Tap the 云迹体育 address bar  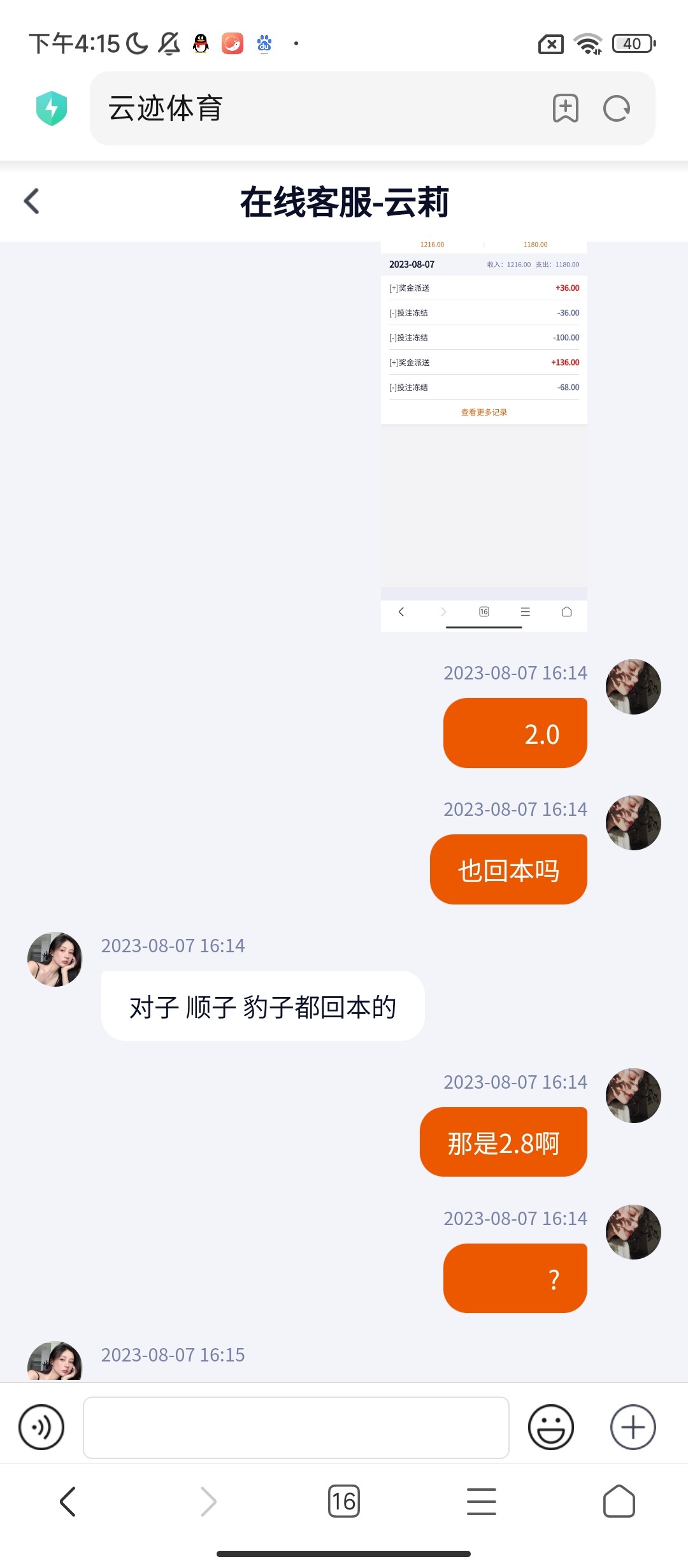[x=319, y=108]
